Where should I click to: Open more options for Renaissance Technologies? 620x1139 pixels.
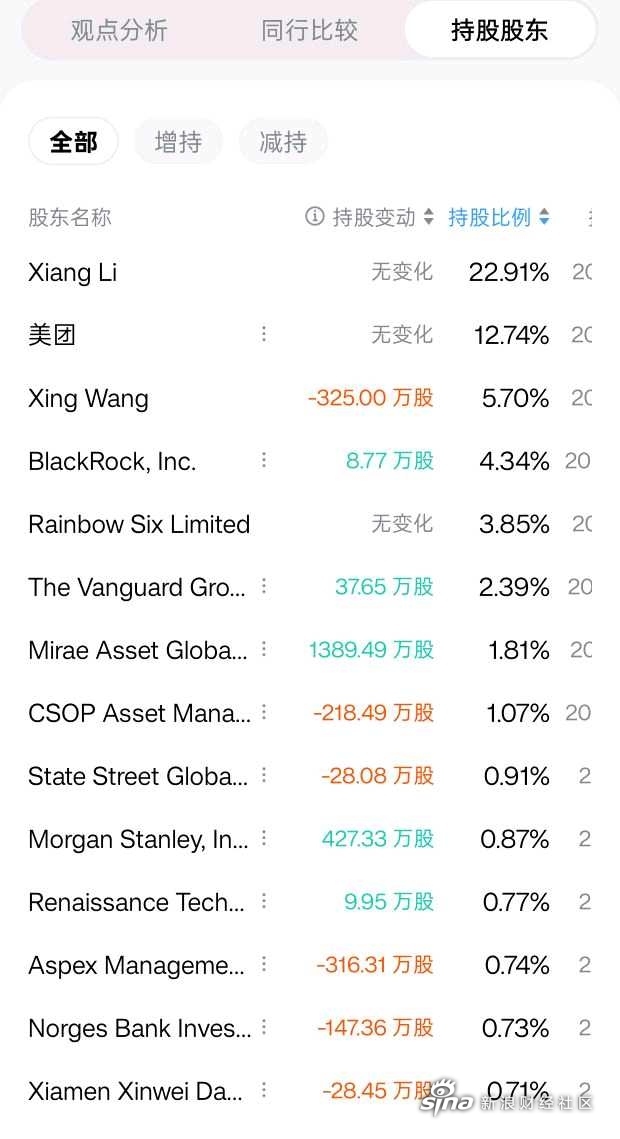[264, 901]
